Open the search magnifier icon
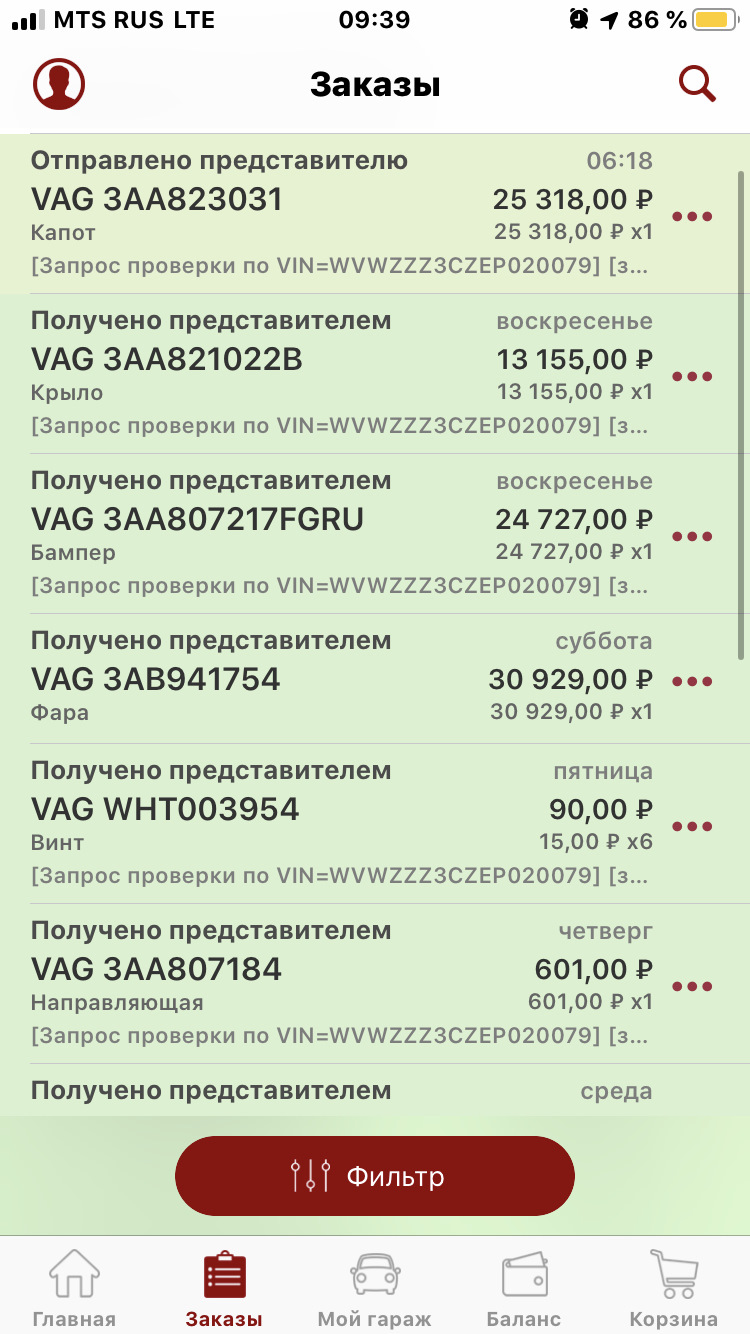Viewport: 750px width, 1334px height. (698, 83)
